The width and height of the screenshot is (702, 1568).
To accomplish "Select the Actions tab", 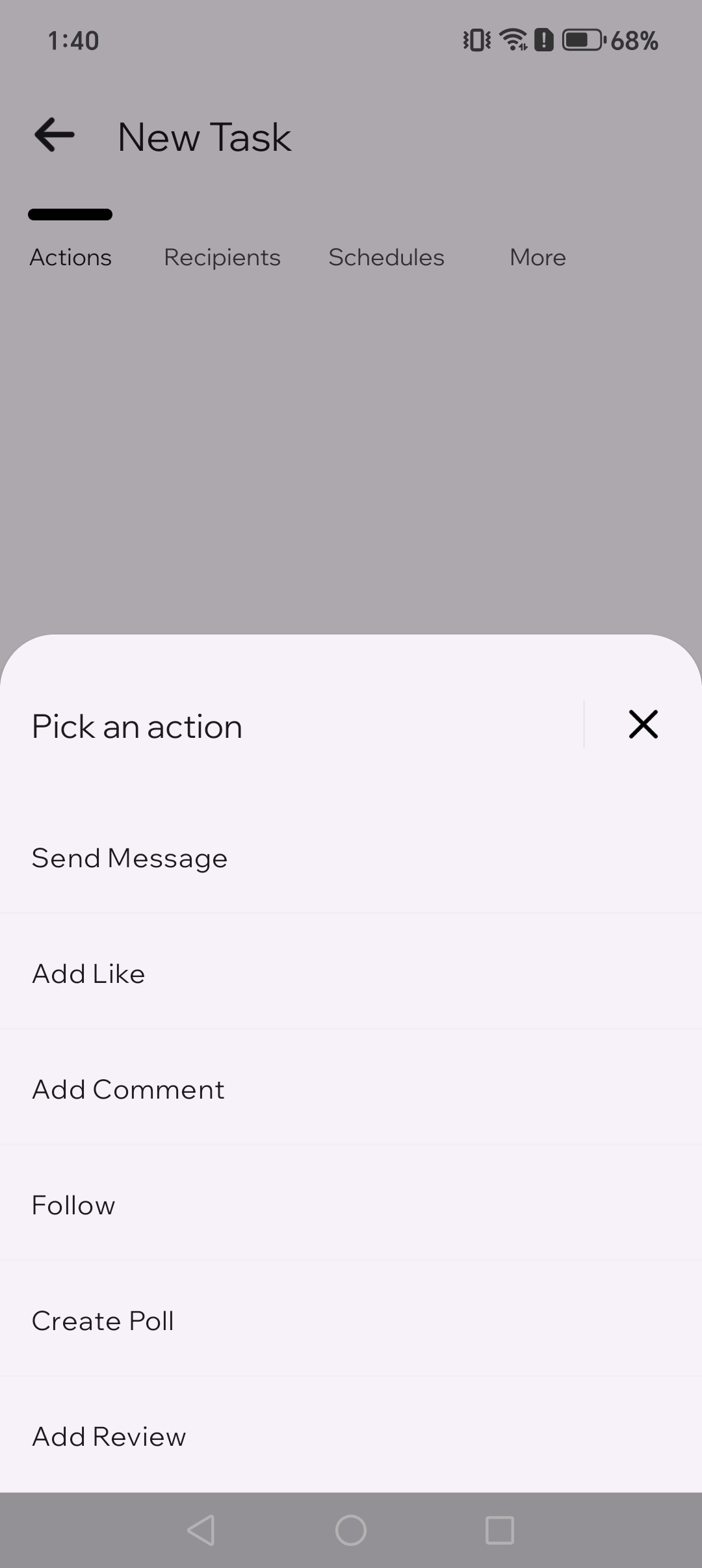I will pos(70,257).
